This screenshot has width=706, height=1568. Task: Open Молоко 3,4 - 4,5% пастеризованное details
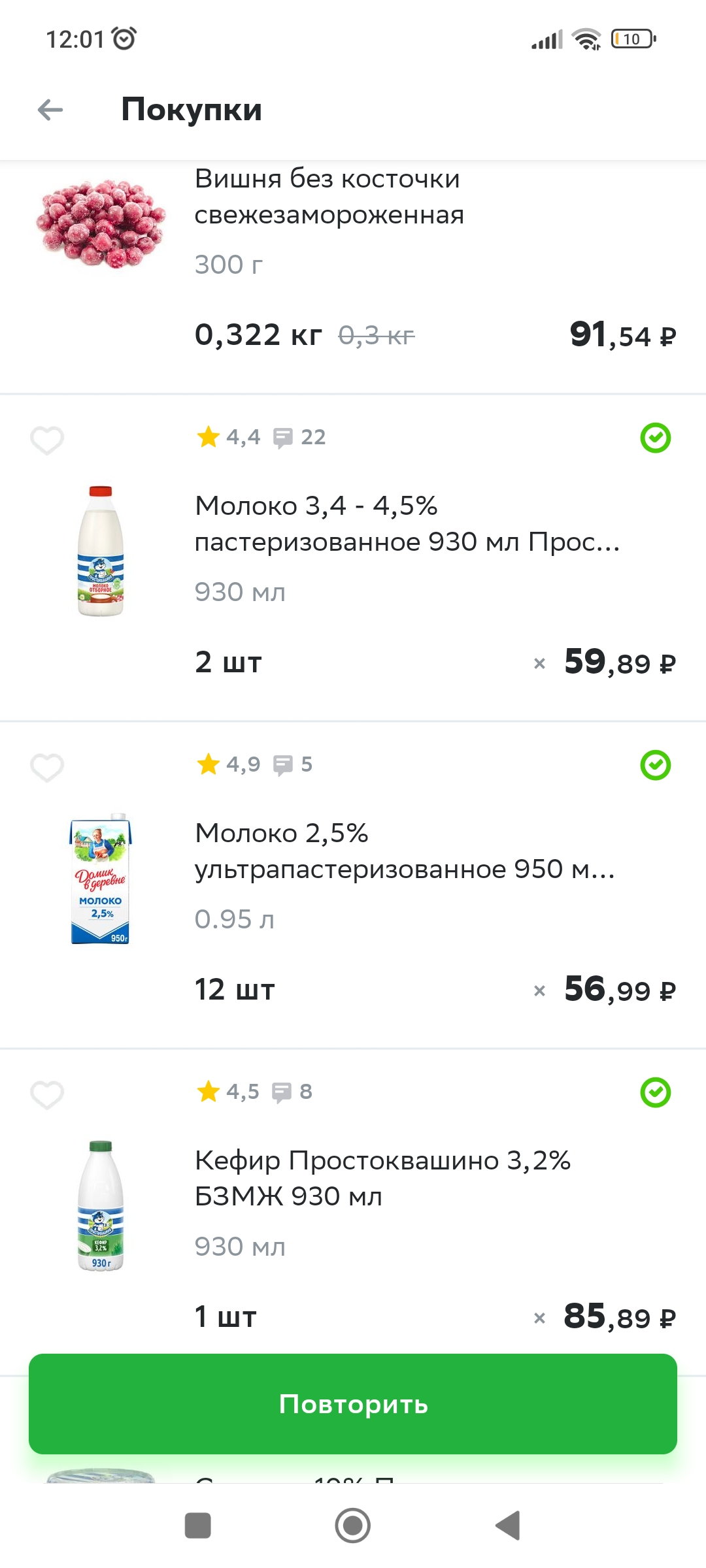coord(405,524)
